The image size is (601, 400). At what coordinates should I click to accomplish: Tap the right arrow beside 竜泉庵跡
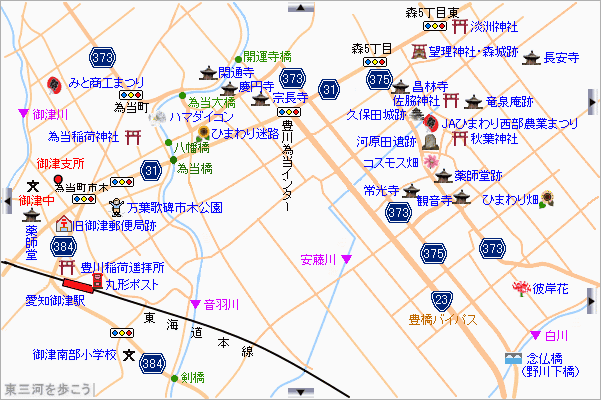pyautogui.click(x=593, y=100)
